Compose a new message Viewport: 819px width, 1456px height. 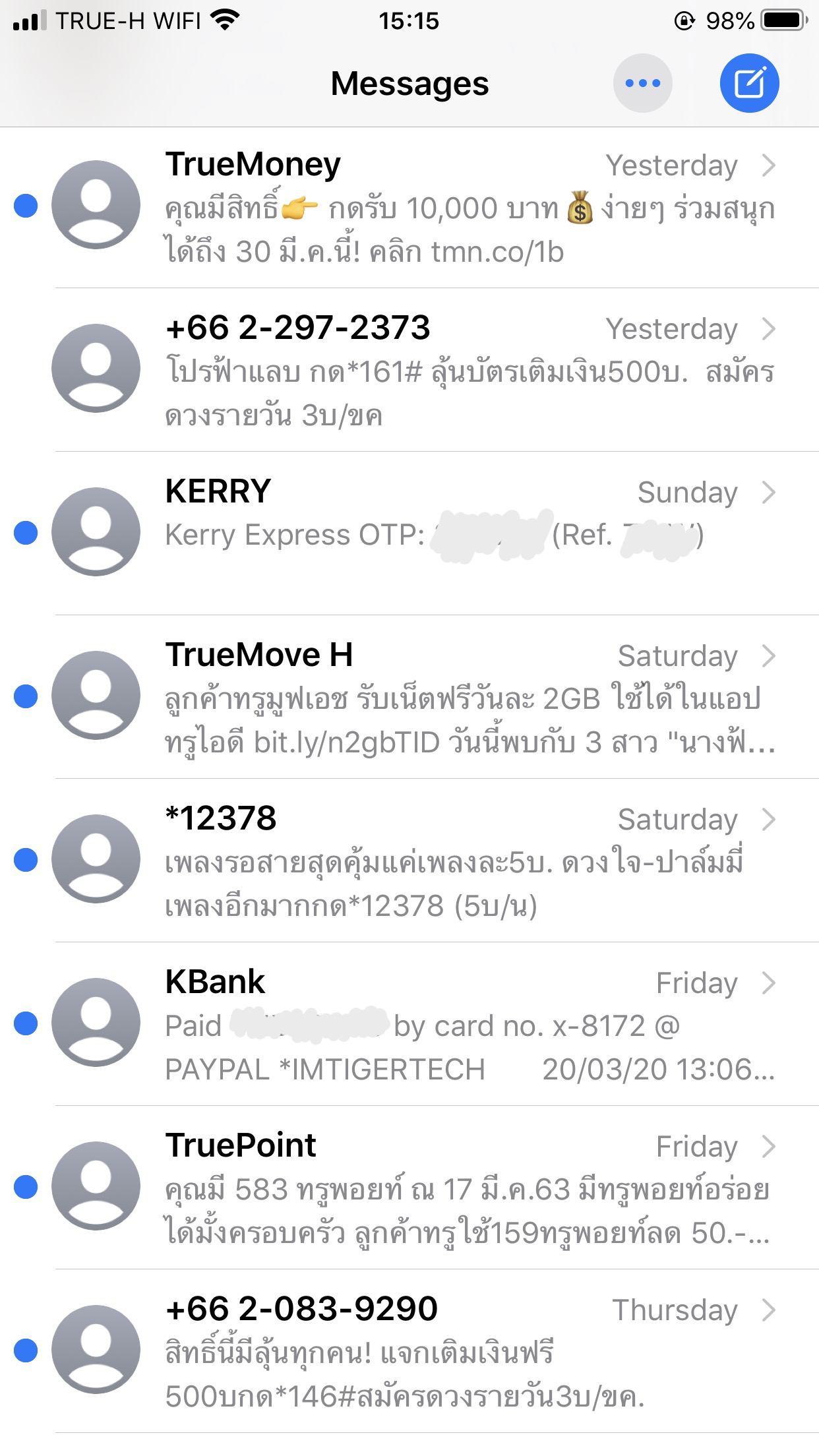coord(749,83)
